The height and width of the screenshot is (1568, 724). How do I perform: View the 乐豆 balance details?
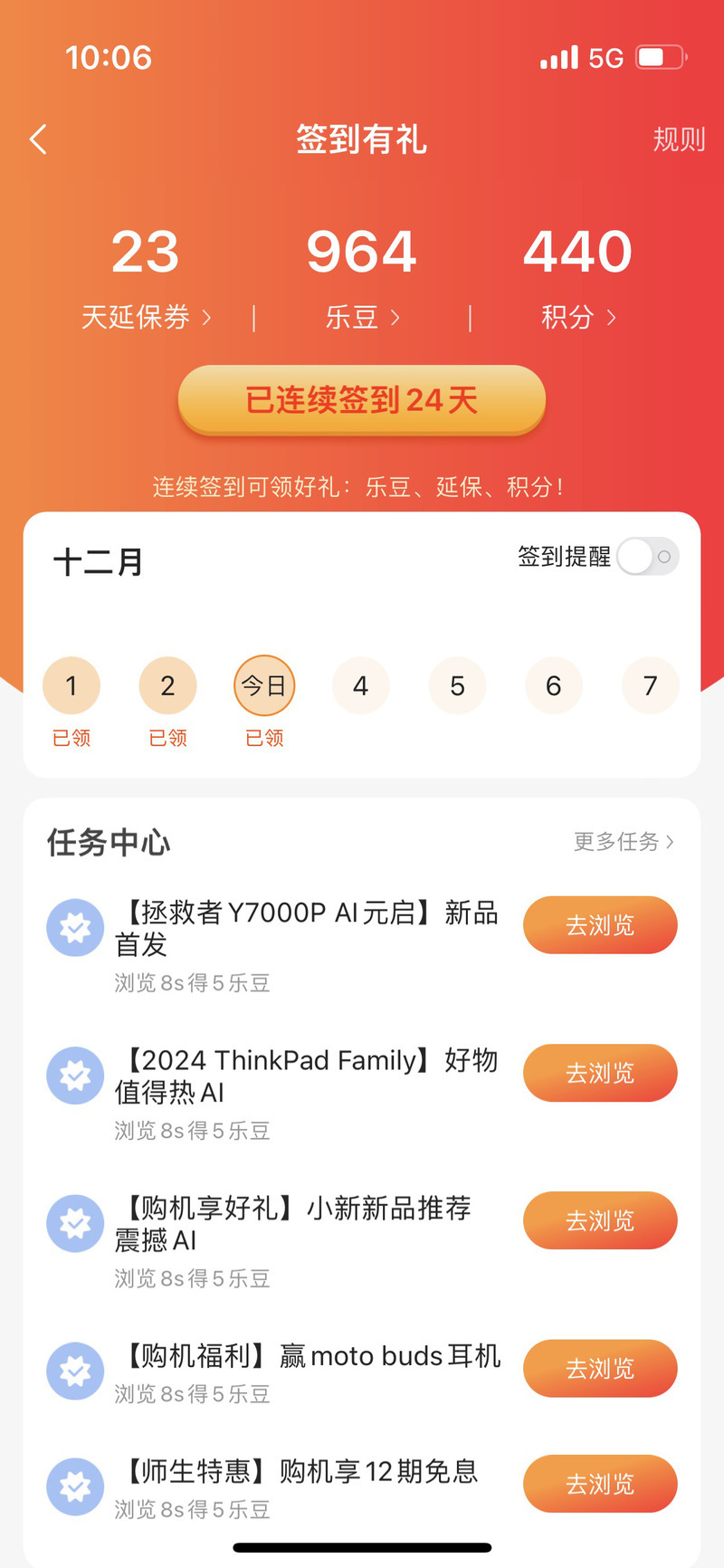362,318
